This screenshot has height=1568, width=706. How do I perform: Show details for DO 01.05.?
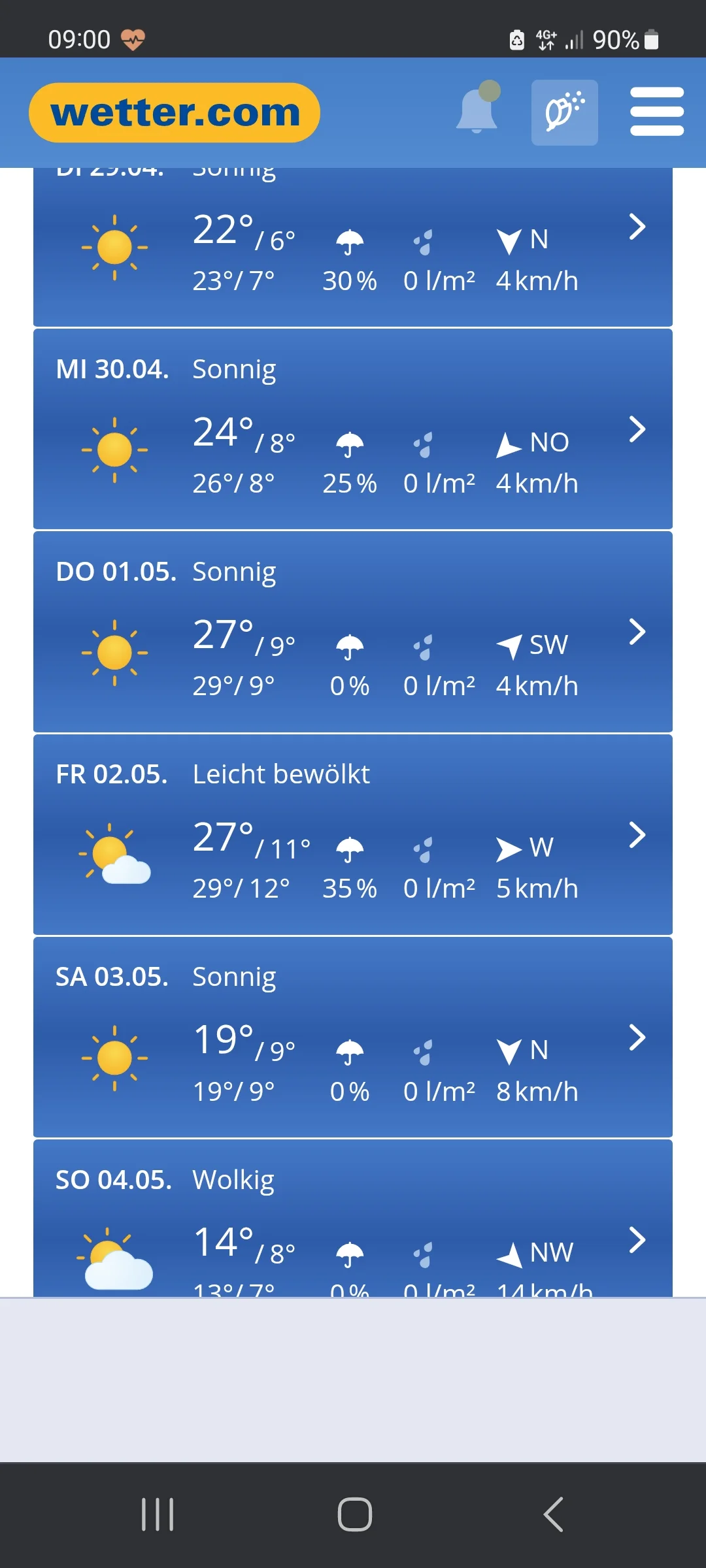[353, 632]
